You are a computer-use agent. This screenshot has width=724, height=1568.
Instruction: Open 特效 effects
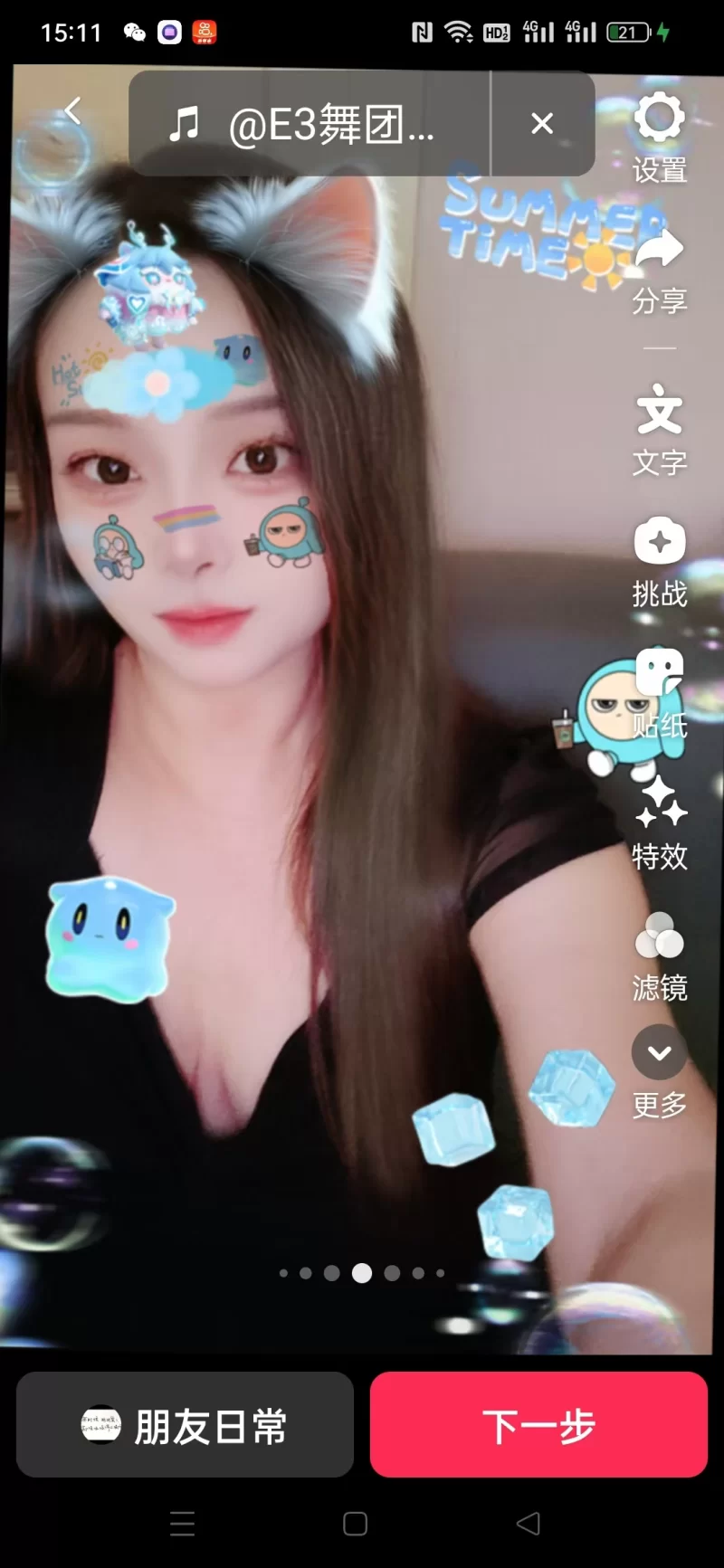[659, 823]
